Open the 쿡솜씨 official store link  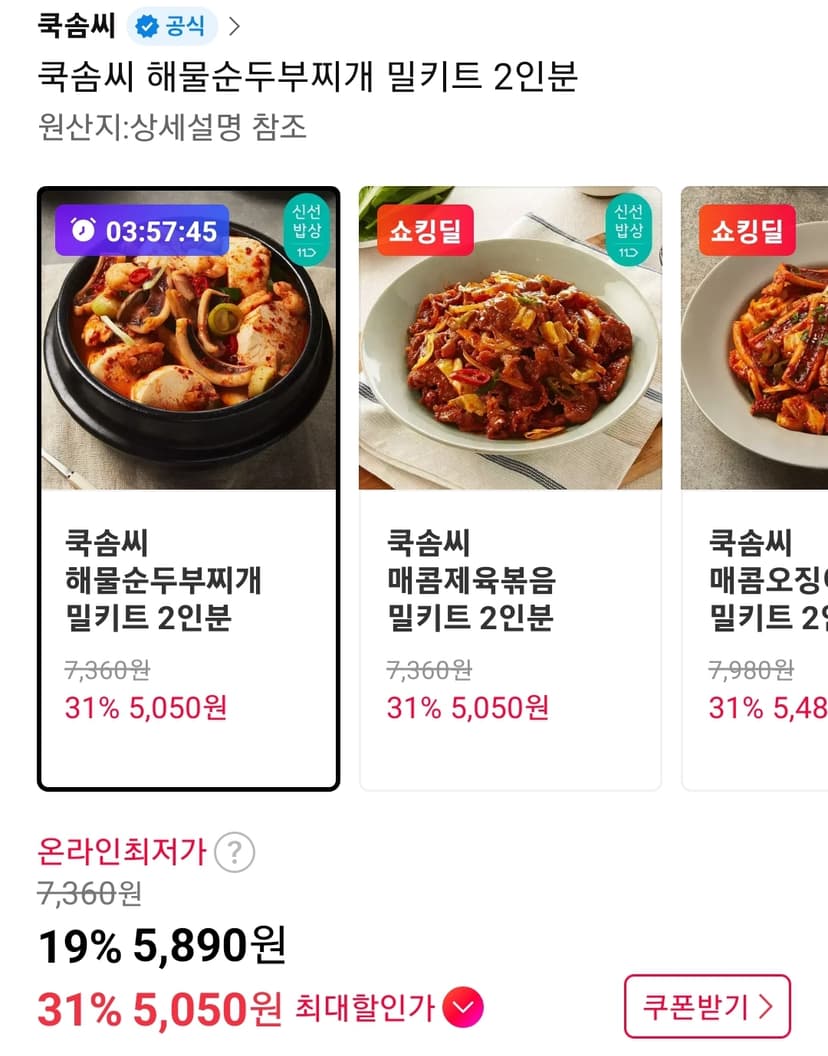(x=139, y=26)
